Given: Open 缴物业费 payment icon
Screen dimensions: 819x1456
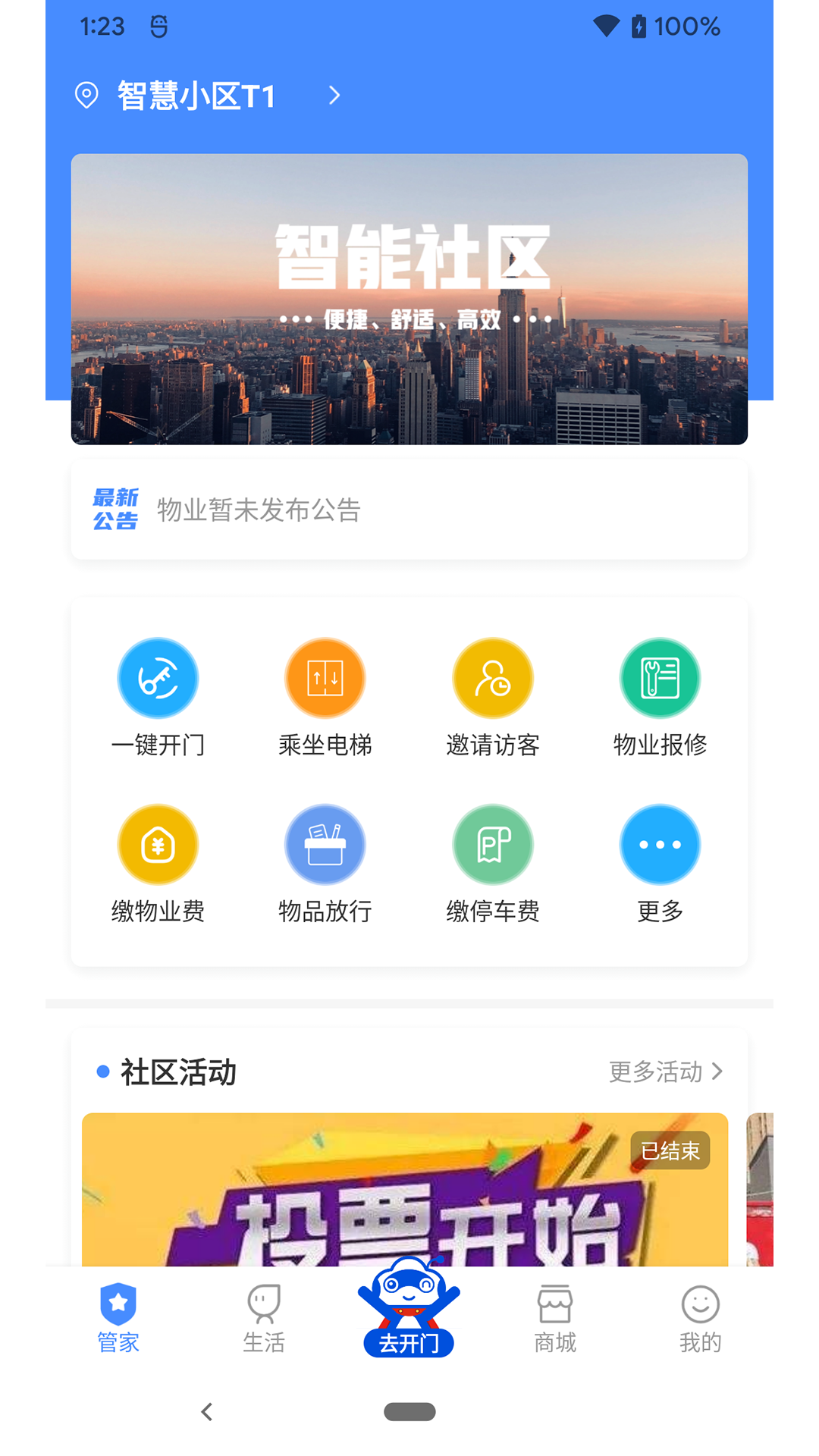Looking at the screenshot, I should coord(158,844).
